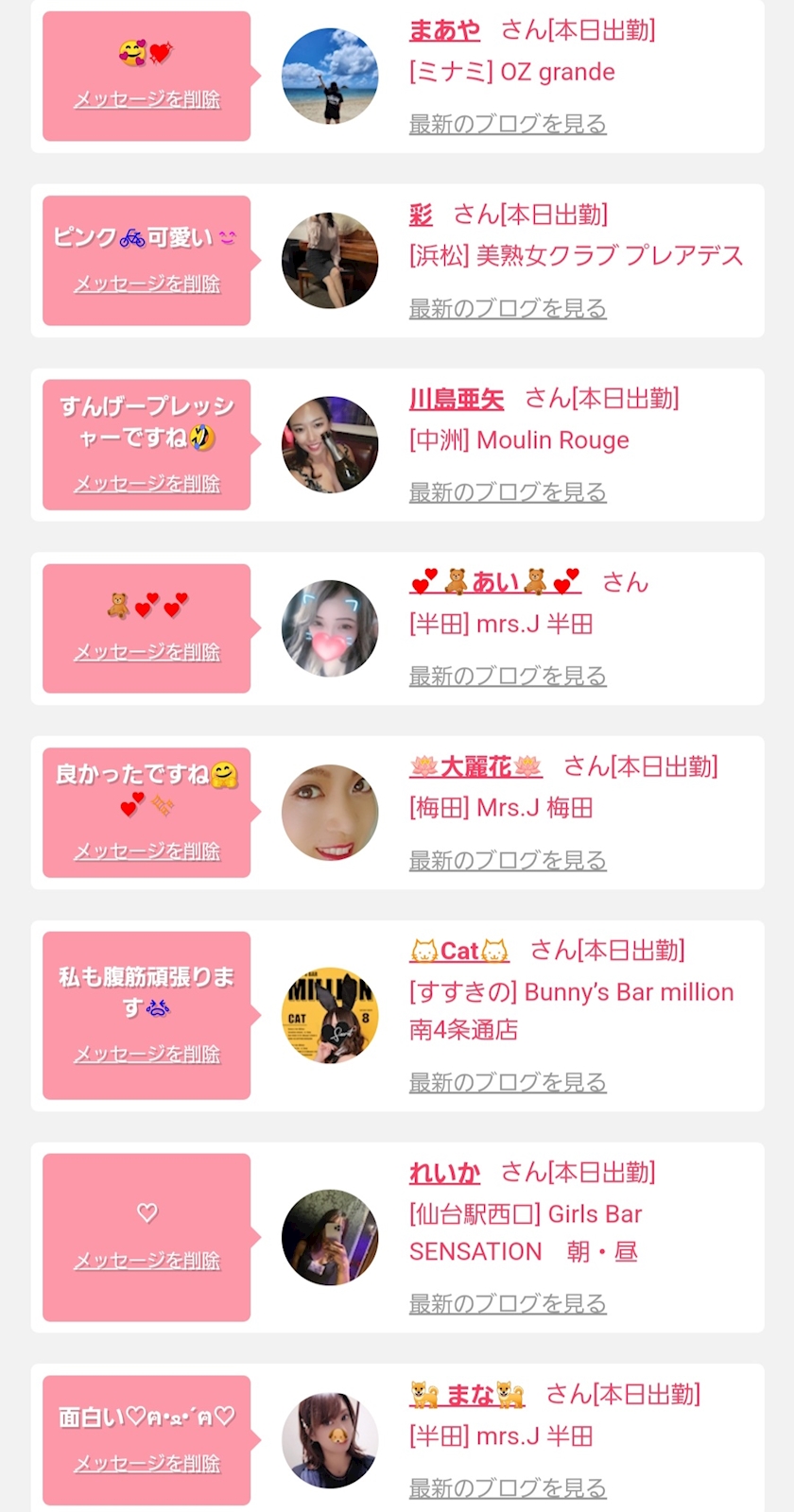Open あい's profile name link
The width and height of the screenshot is (794, 1512).
coord(495,582)
